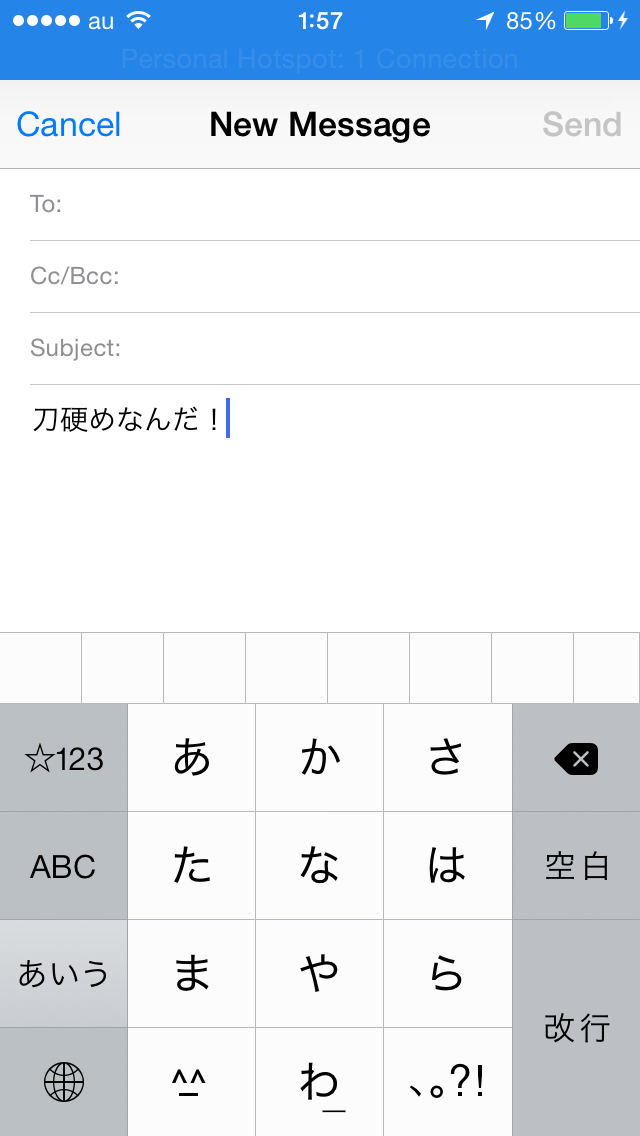This screenshot has width=640, height=1136.
Task: Tap the punctuation 、。?! key
Action: tap(448, 1082)
